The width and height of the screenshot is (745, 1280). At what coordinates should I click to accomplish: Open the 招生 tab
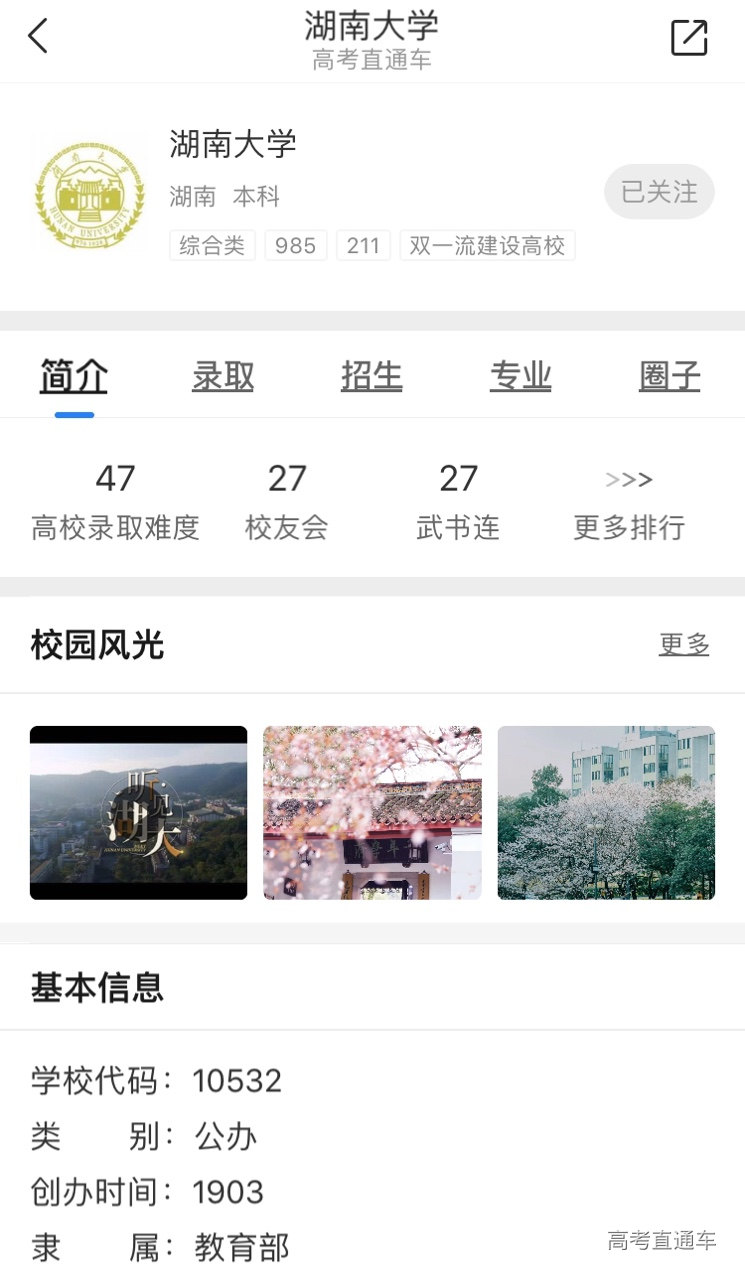point(371,377)
